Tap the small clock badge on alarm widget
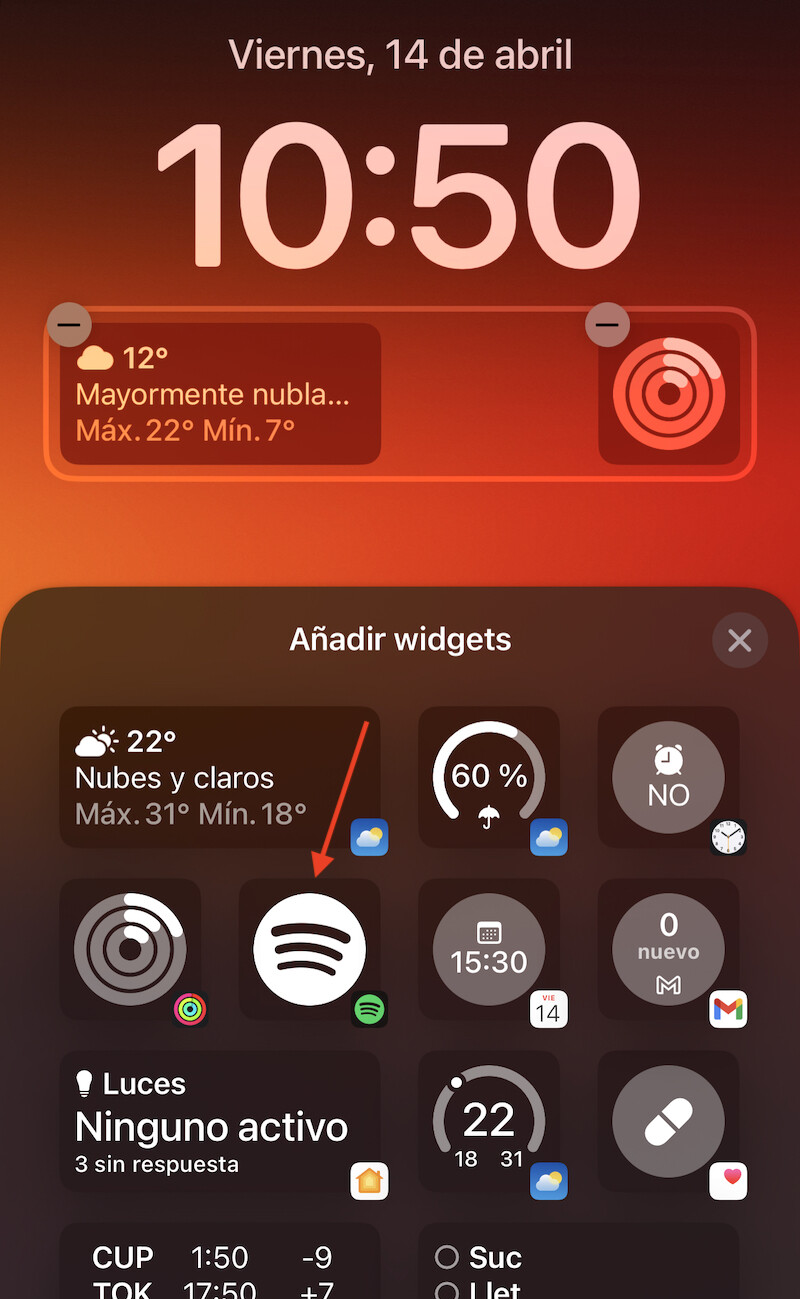 pyautogui.click(x=728, y=839)
